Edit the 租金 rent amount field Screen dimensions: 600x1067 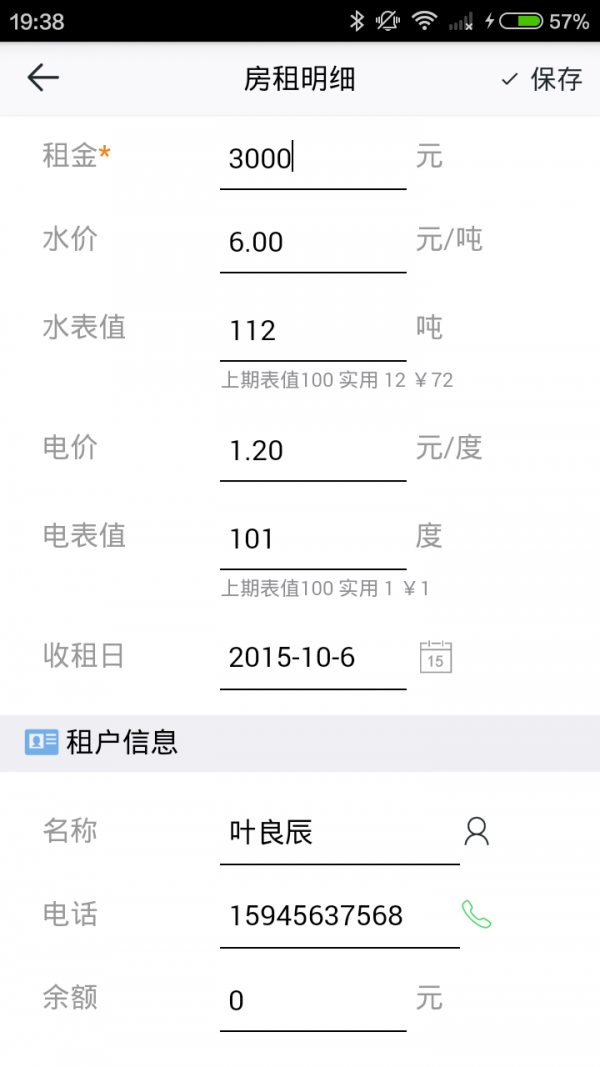coord(312,159)
